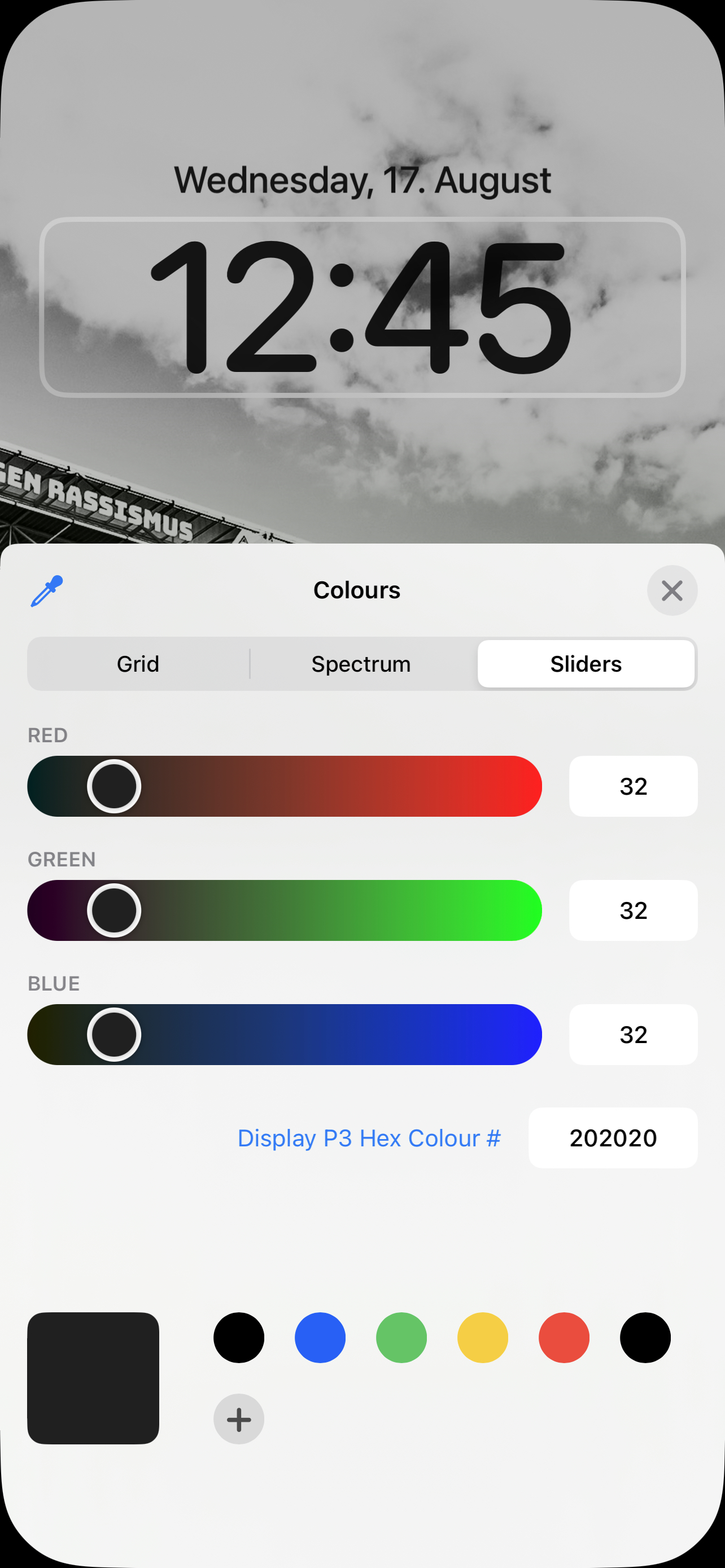This screenshot has width=725, height=1568.
Task: Select the red preset colour circle
Action: [x=564, y=1337]
